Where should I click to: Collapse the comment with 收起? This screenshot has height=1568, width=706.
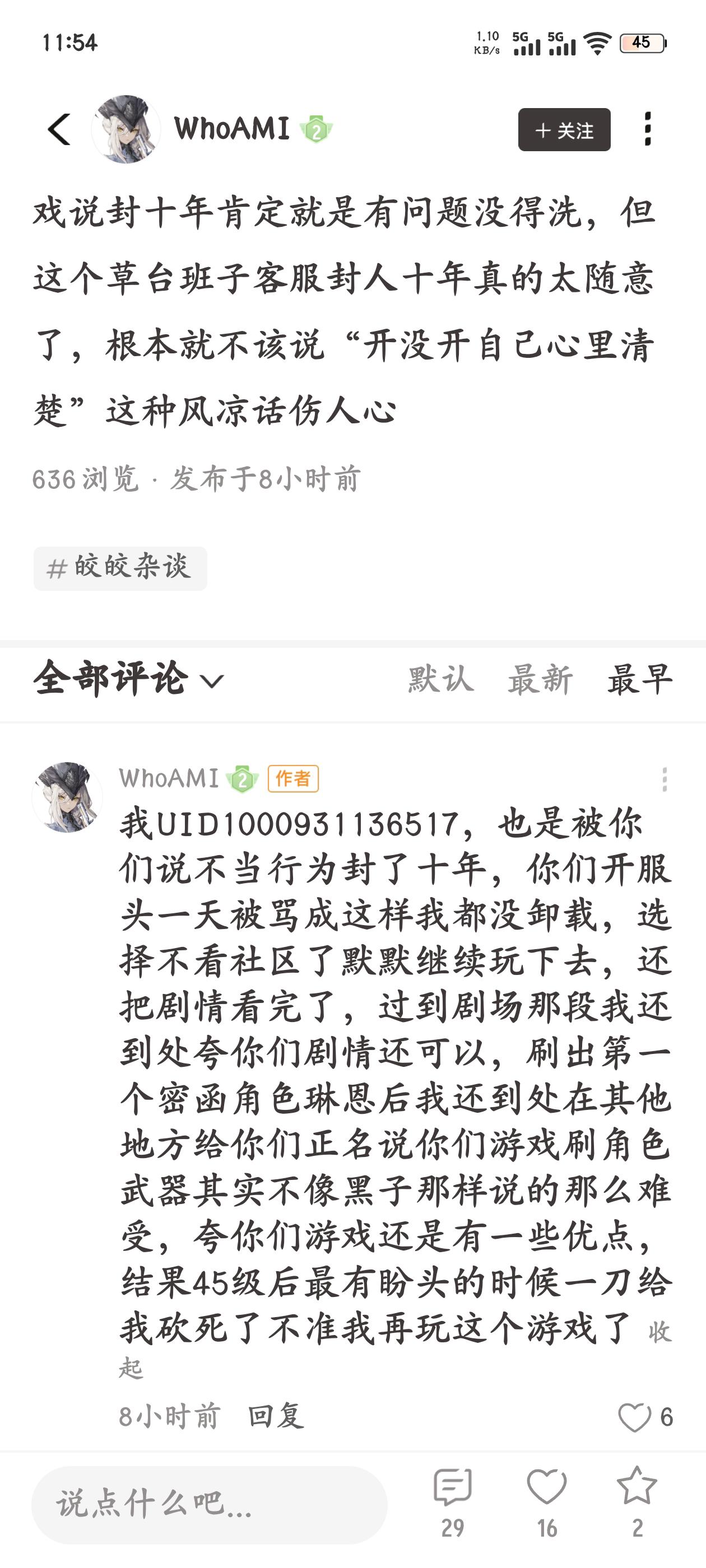(659, 1333)
